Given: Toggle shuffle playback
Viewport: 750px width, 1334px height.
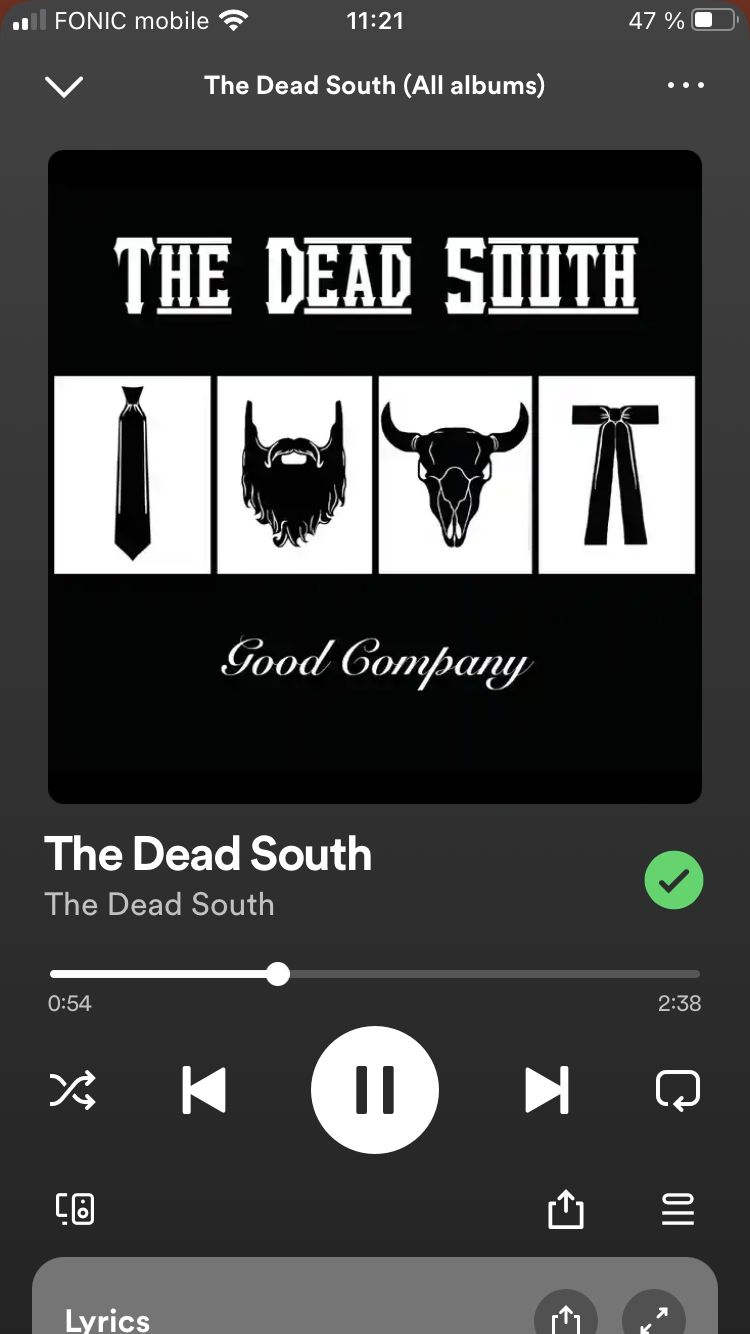Looking at the screenshot, I should [73, 1089].
